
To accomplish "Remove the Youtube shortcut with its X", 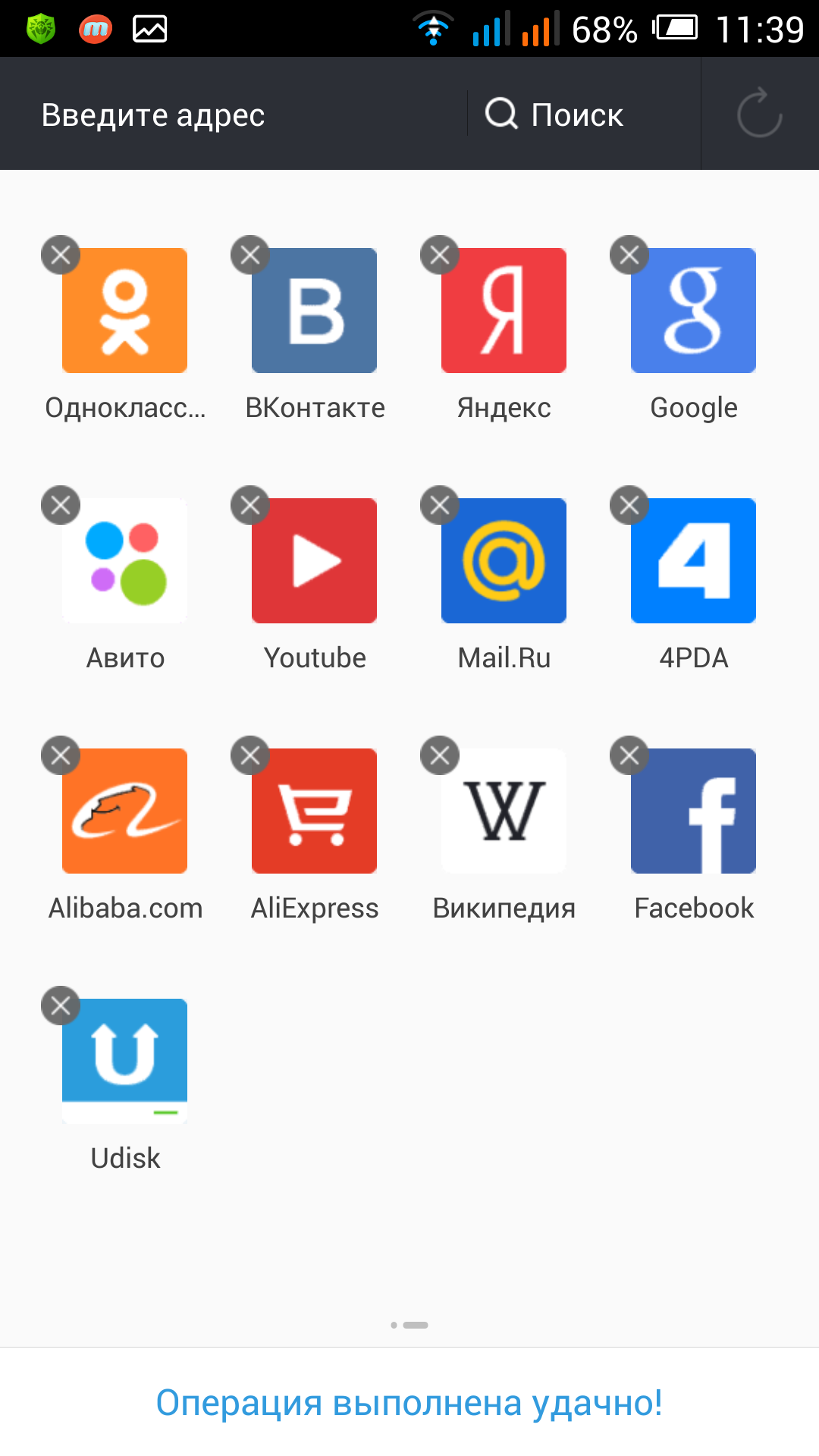I will click(x=250, y=505).
